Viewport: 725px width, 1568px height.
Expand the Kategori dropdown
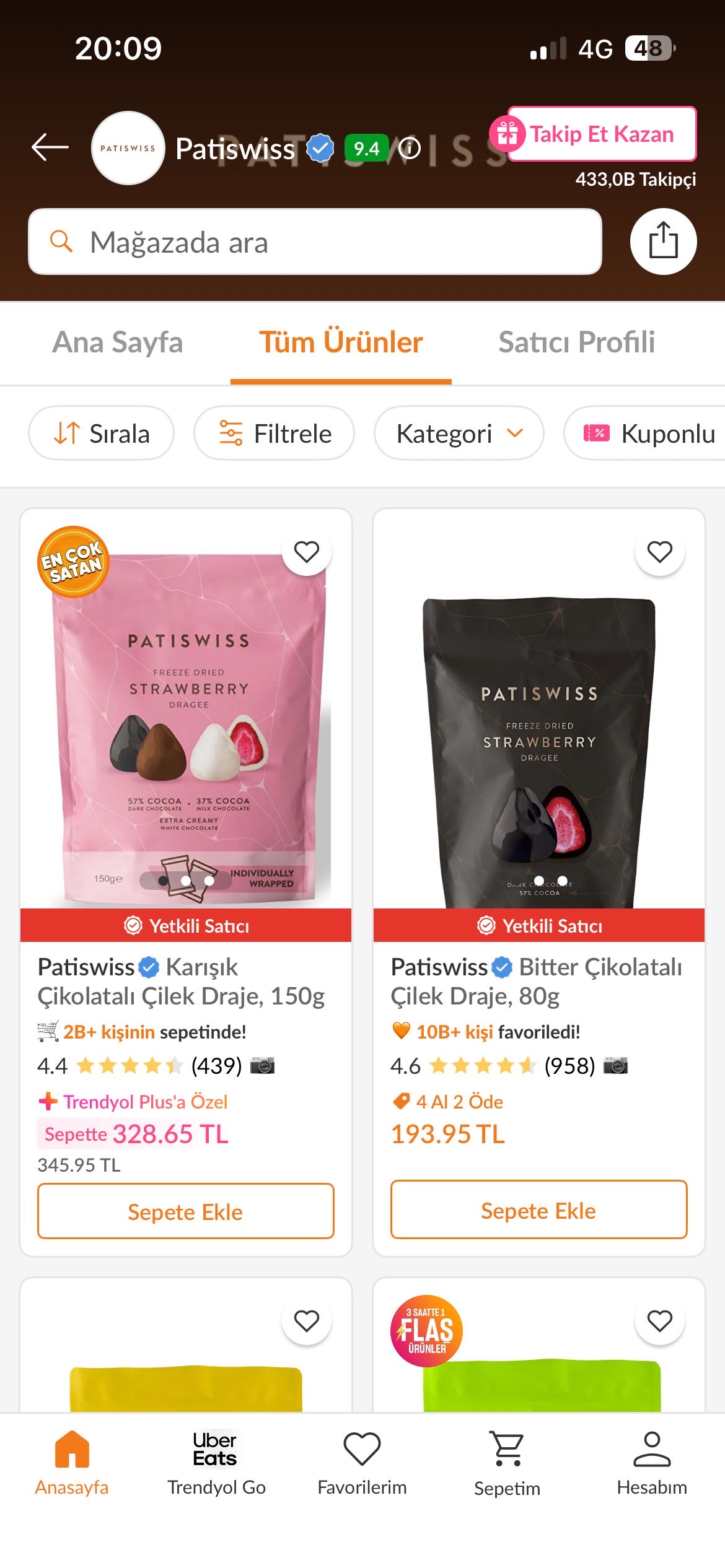click(x=459, y=433)
